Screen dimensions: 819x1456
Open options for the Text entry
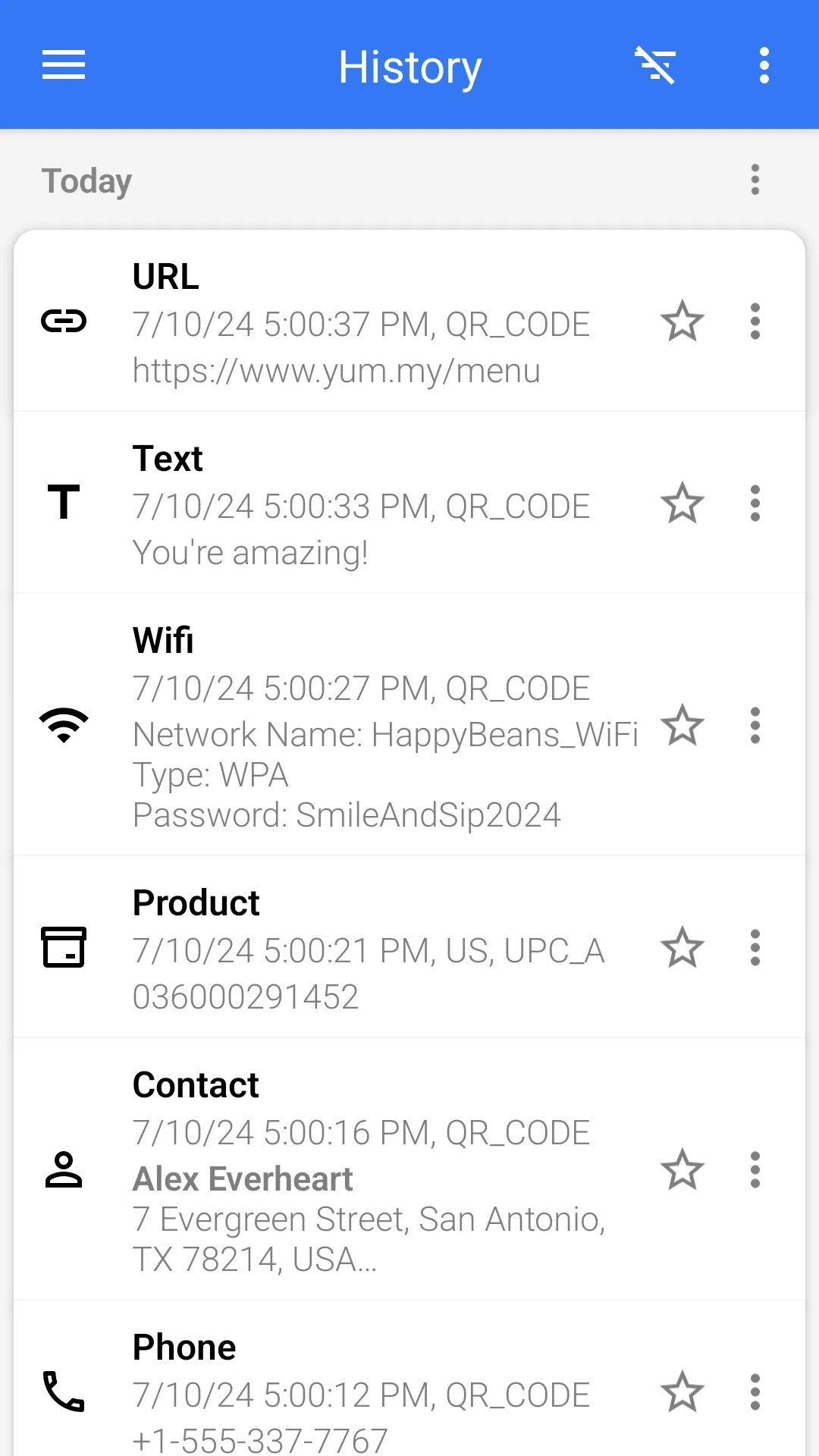755,503
